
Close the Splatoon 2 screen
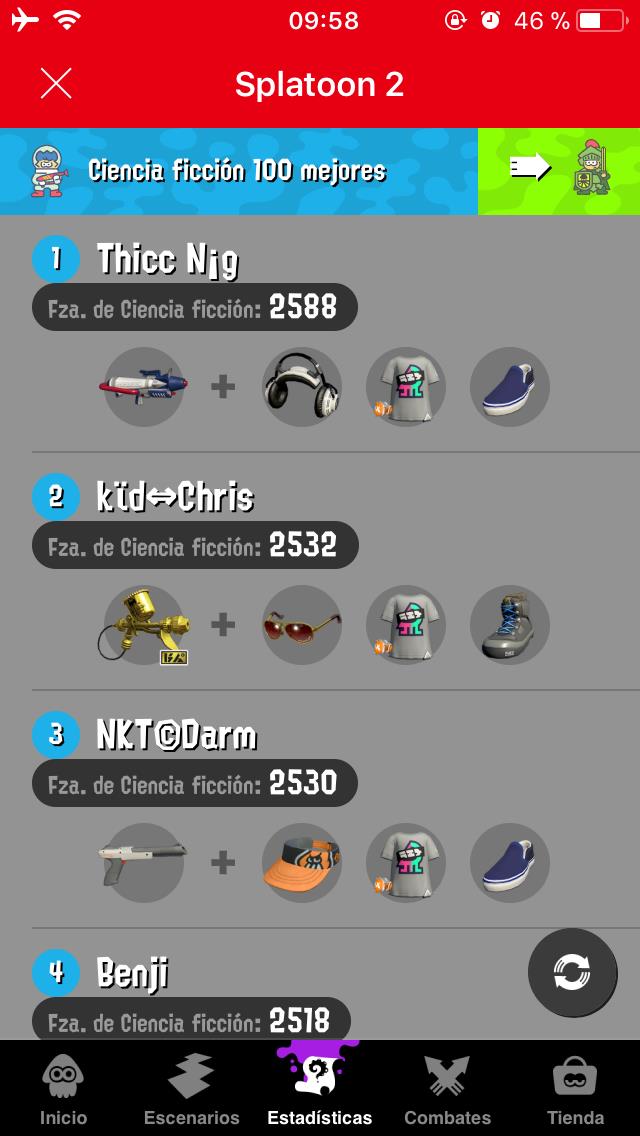(x=56, y=84)
